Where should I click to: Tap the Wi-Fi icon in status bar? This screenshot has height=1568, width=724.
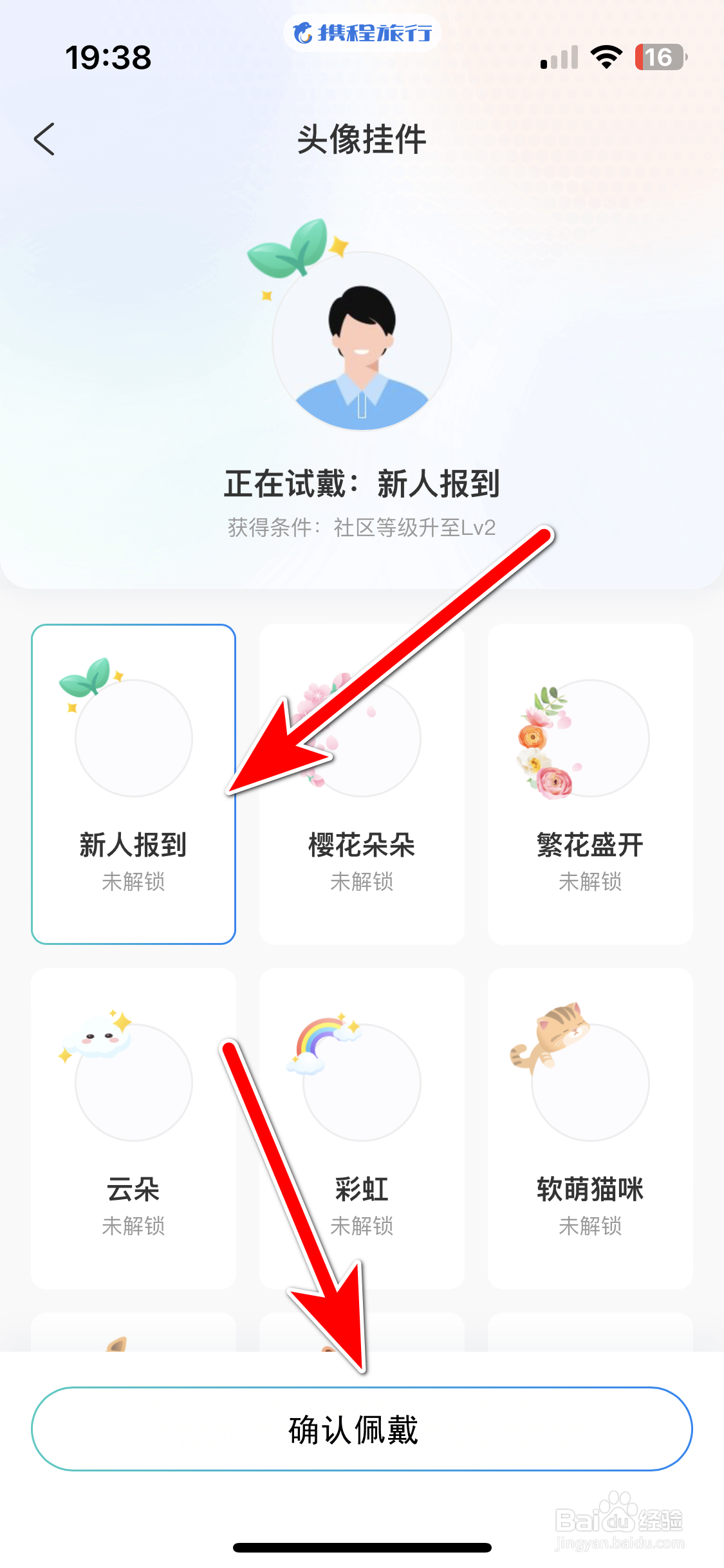[x=604, y=57]
